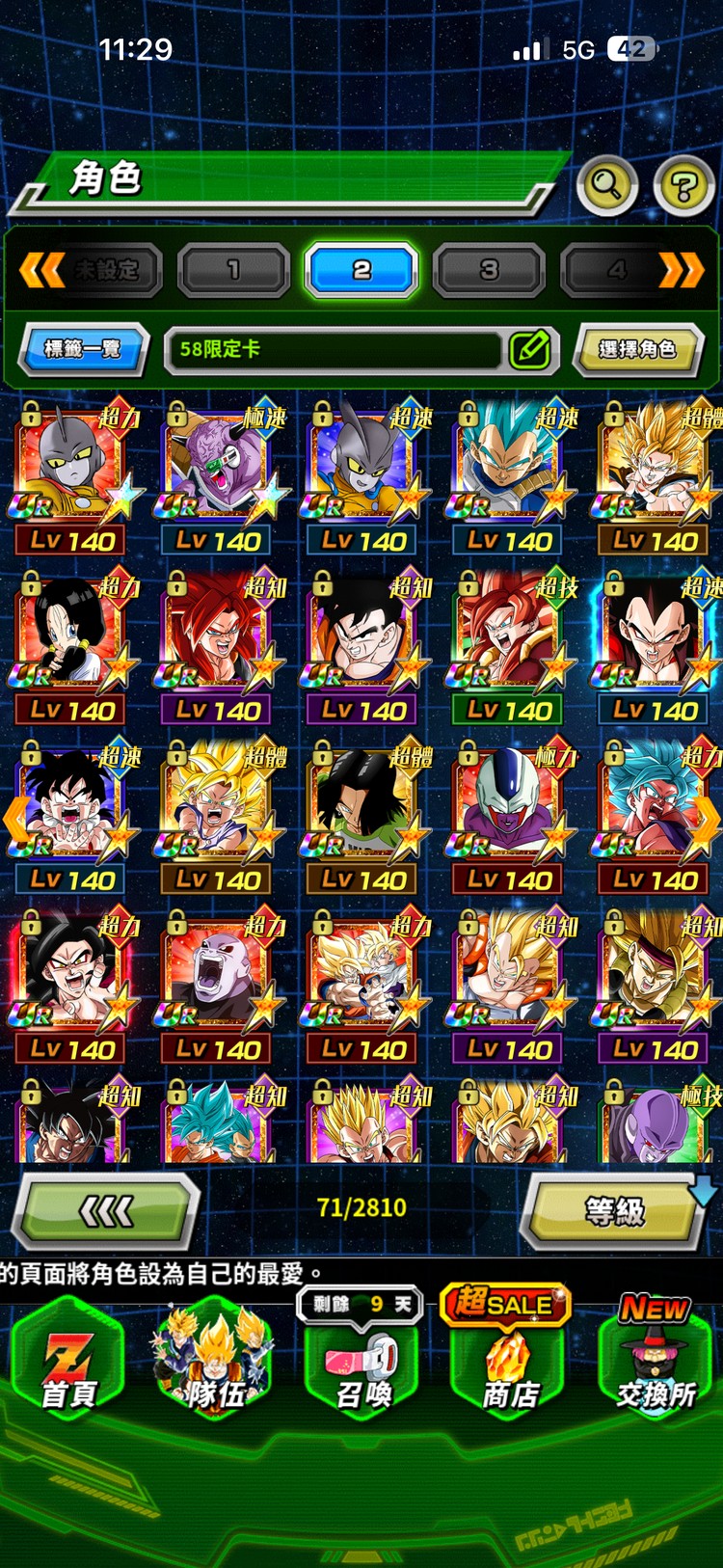Open the question mark help icon
The image size is (723, 1568).
coord(683,185)
